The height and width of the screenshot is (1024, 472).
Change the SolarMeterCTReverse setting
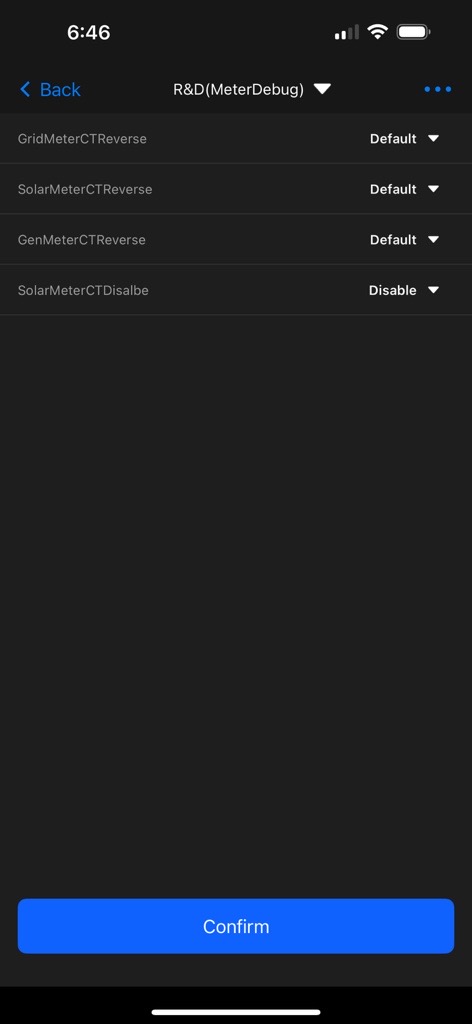tap(404, 189)
